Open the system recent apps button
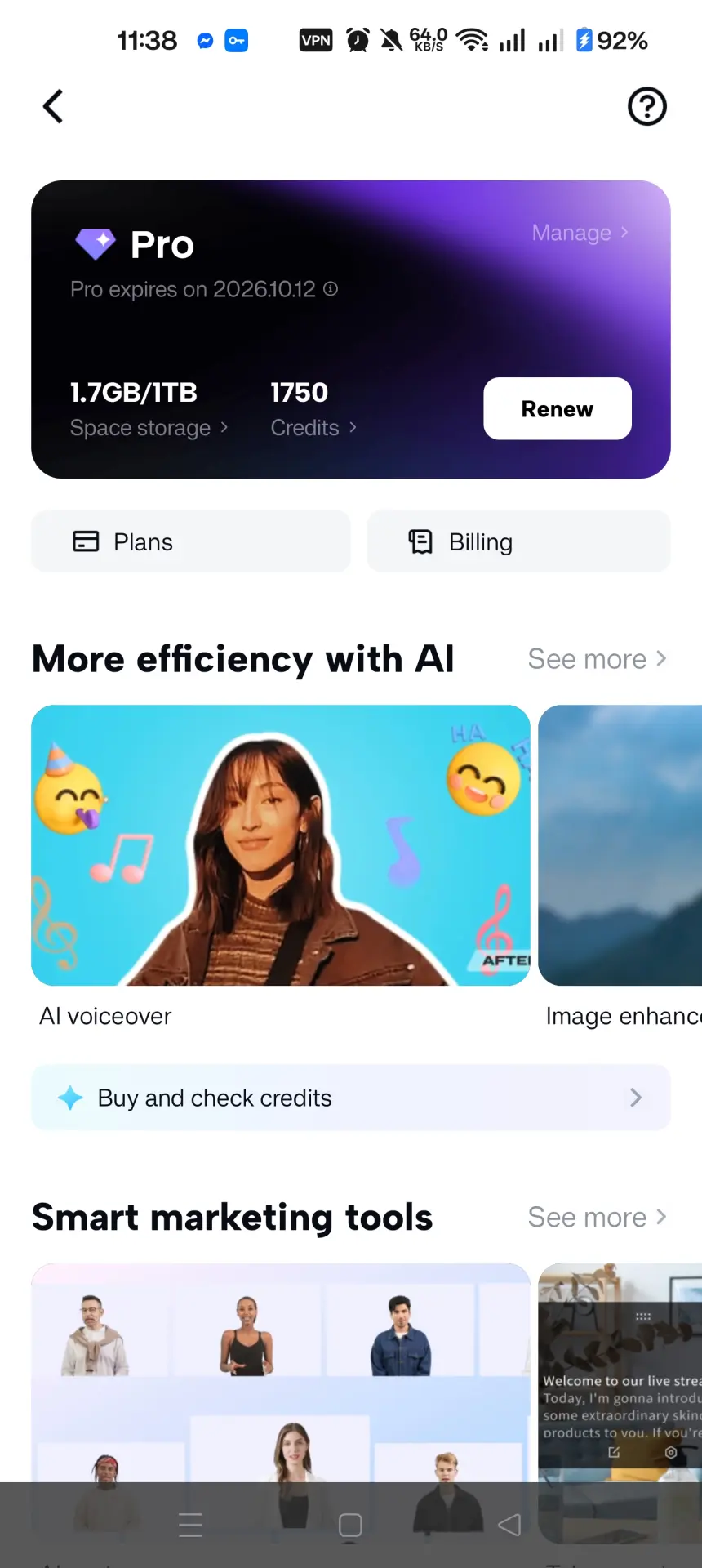Viewport: 702px width, 1568px height. [191, 1525]
